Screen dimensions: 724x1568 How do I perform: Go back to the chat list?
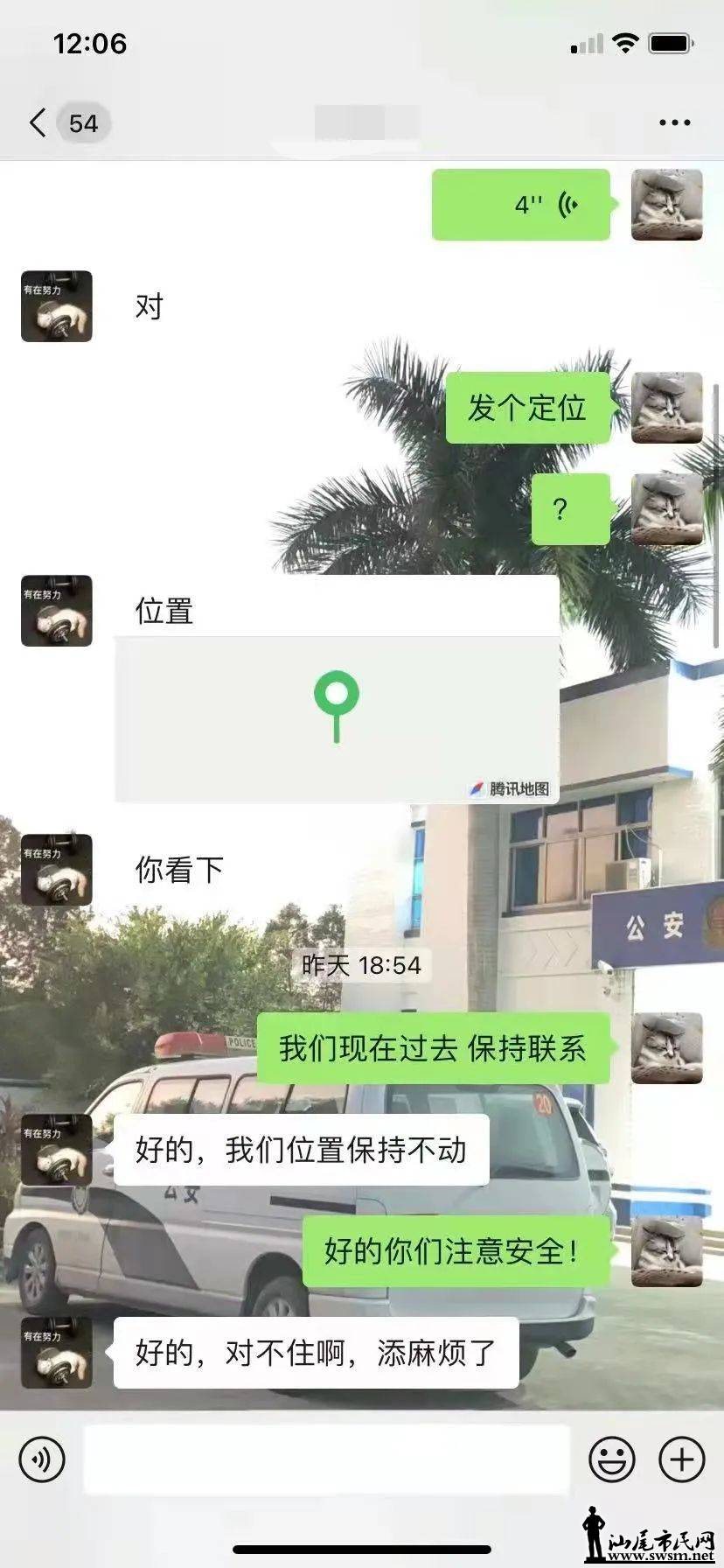point(38,123)
